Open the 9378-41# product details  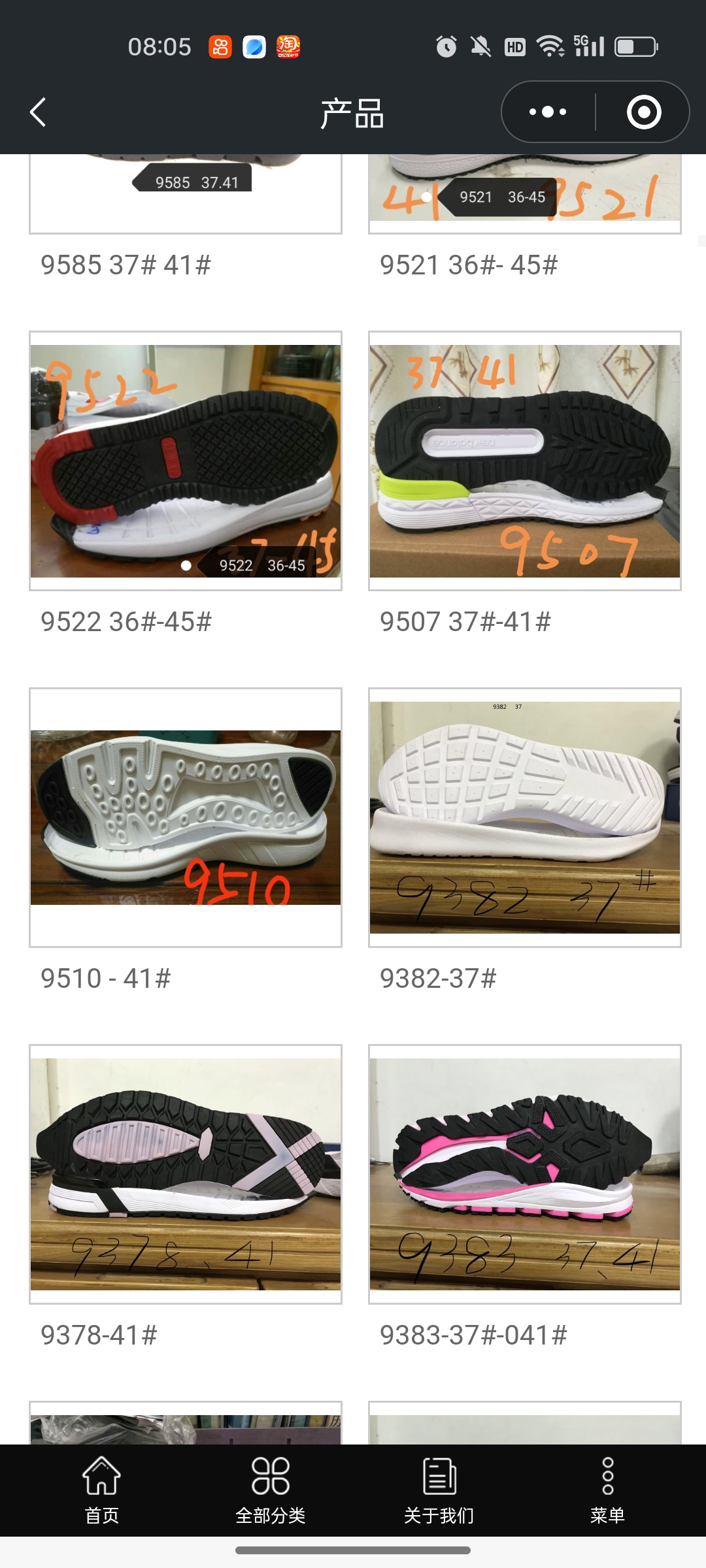(x=186, y=1174)
